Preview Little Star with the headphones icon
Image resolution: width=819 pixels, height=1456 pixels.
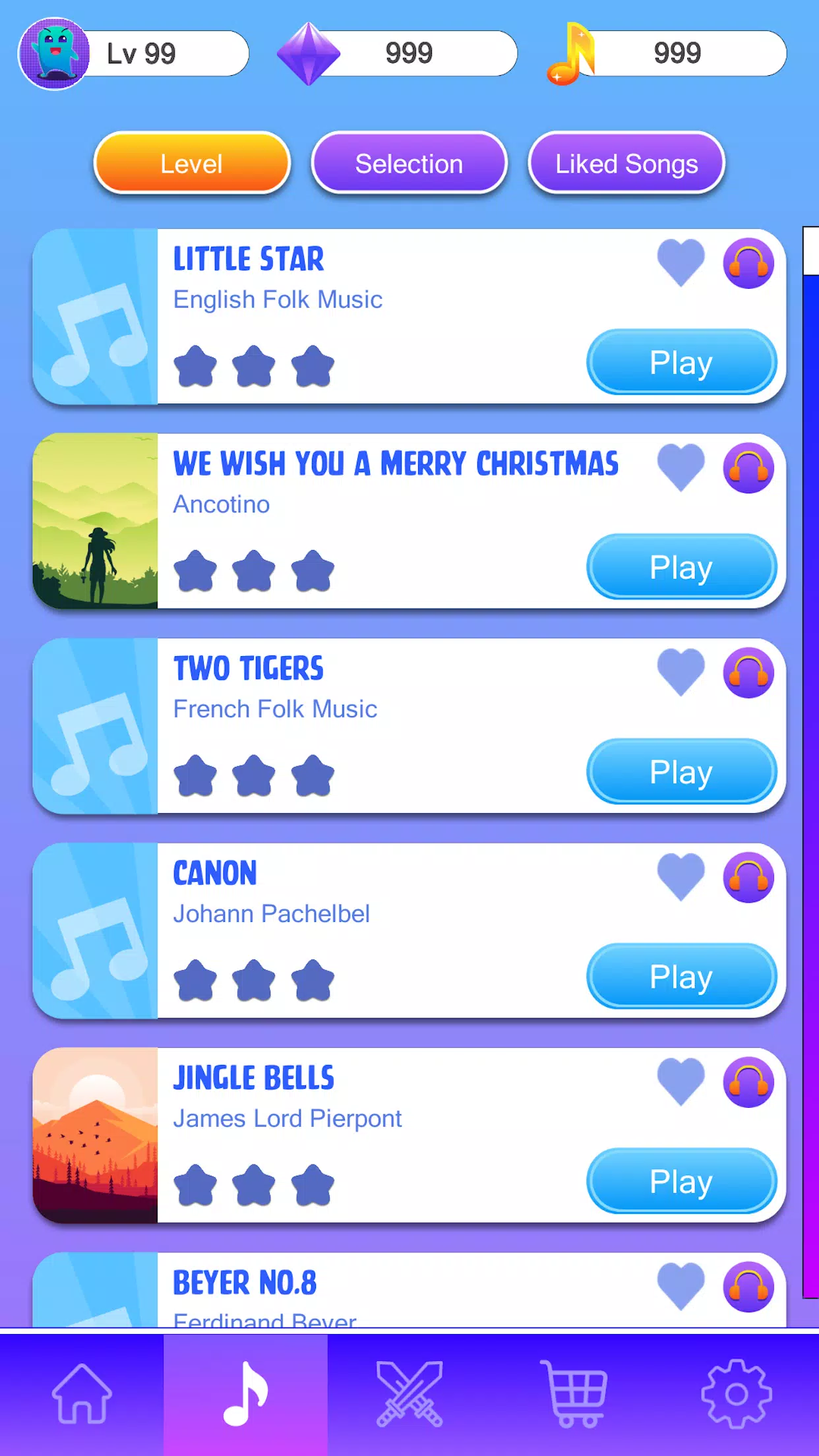pos(748,264)
